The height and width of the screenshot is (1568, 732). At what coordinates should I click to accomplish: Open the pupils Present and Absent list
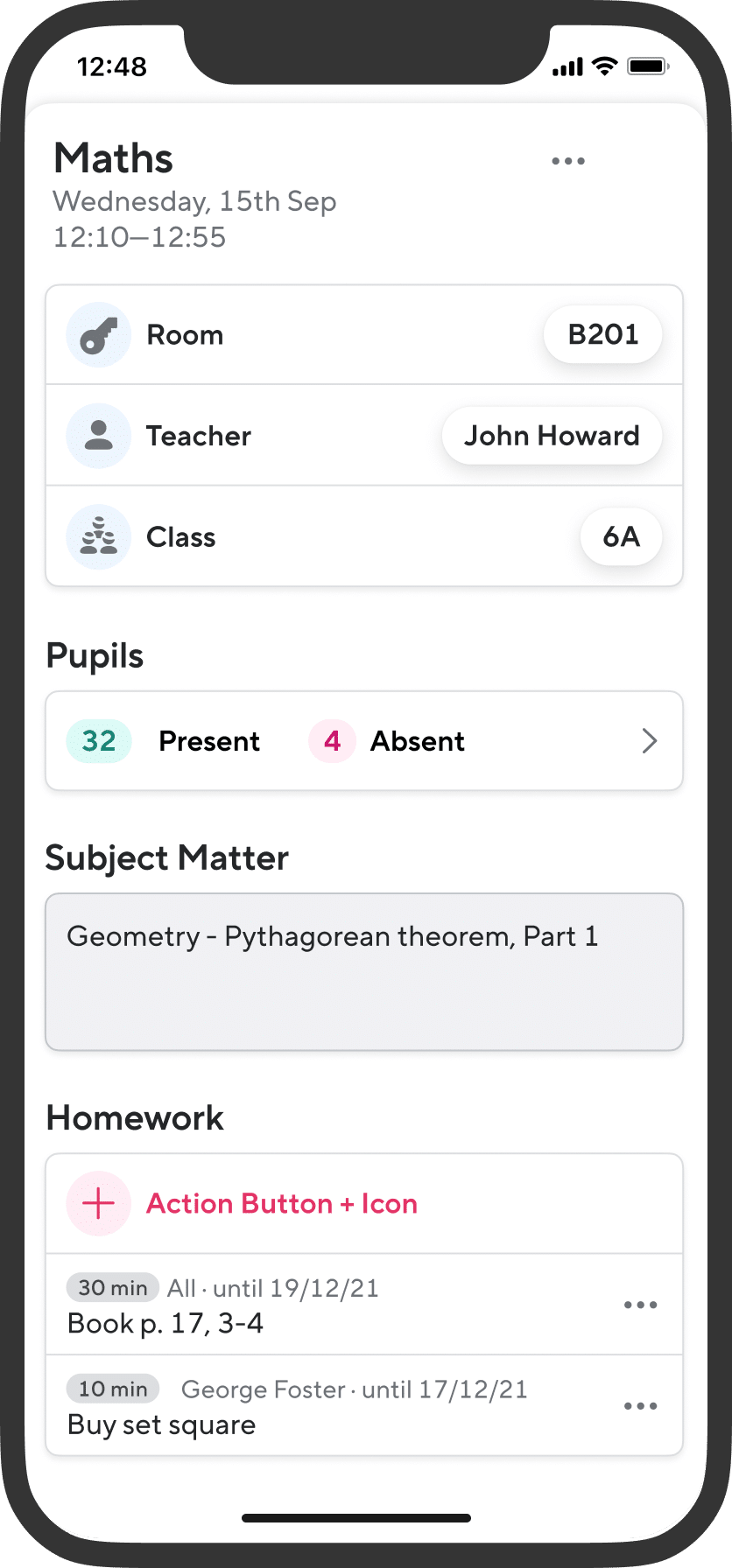[x=364, y=741]
